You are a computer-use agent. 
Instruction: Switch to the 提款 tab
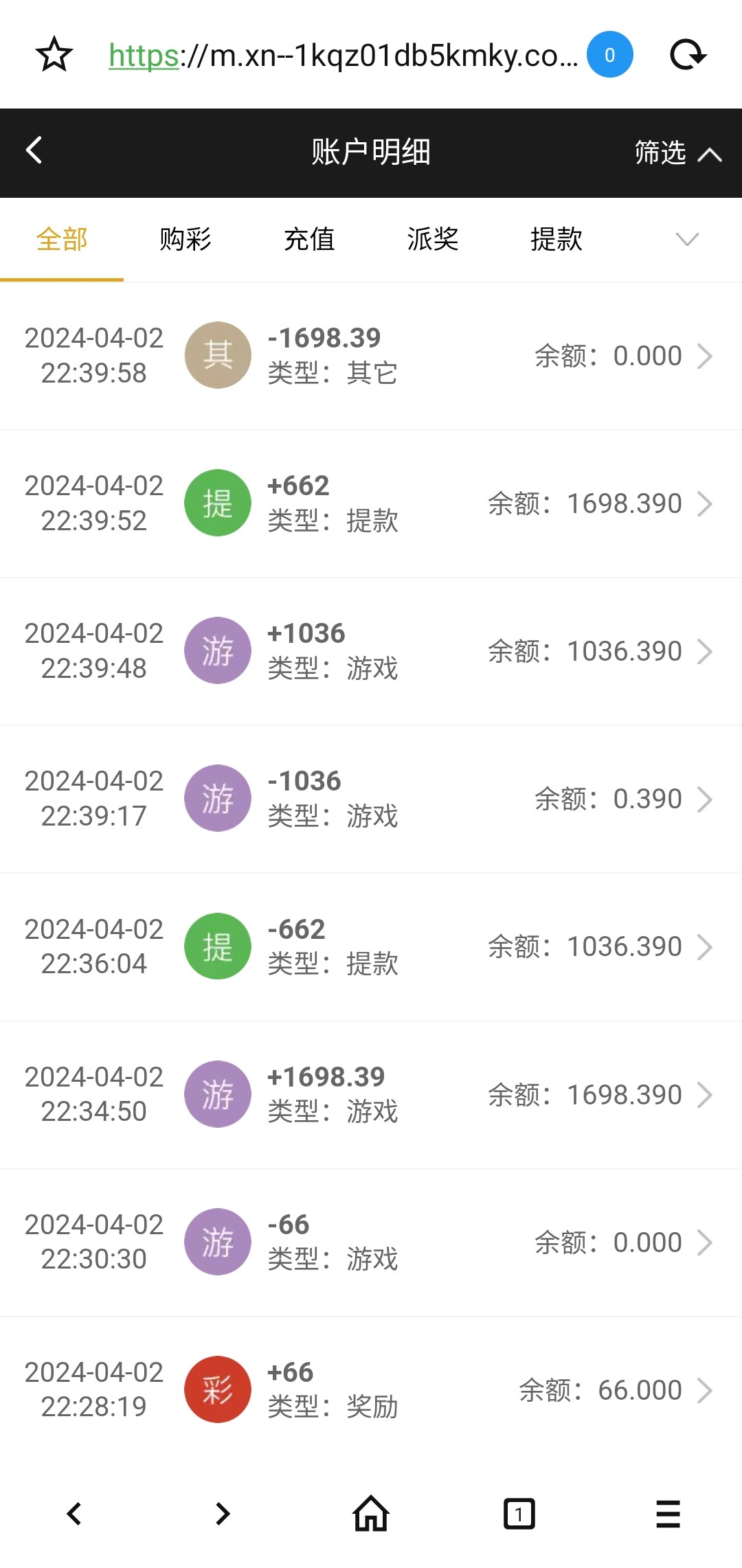click(556, 240)
